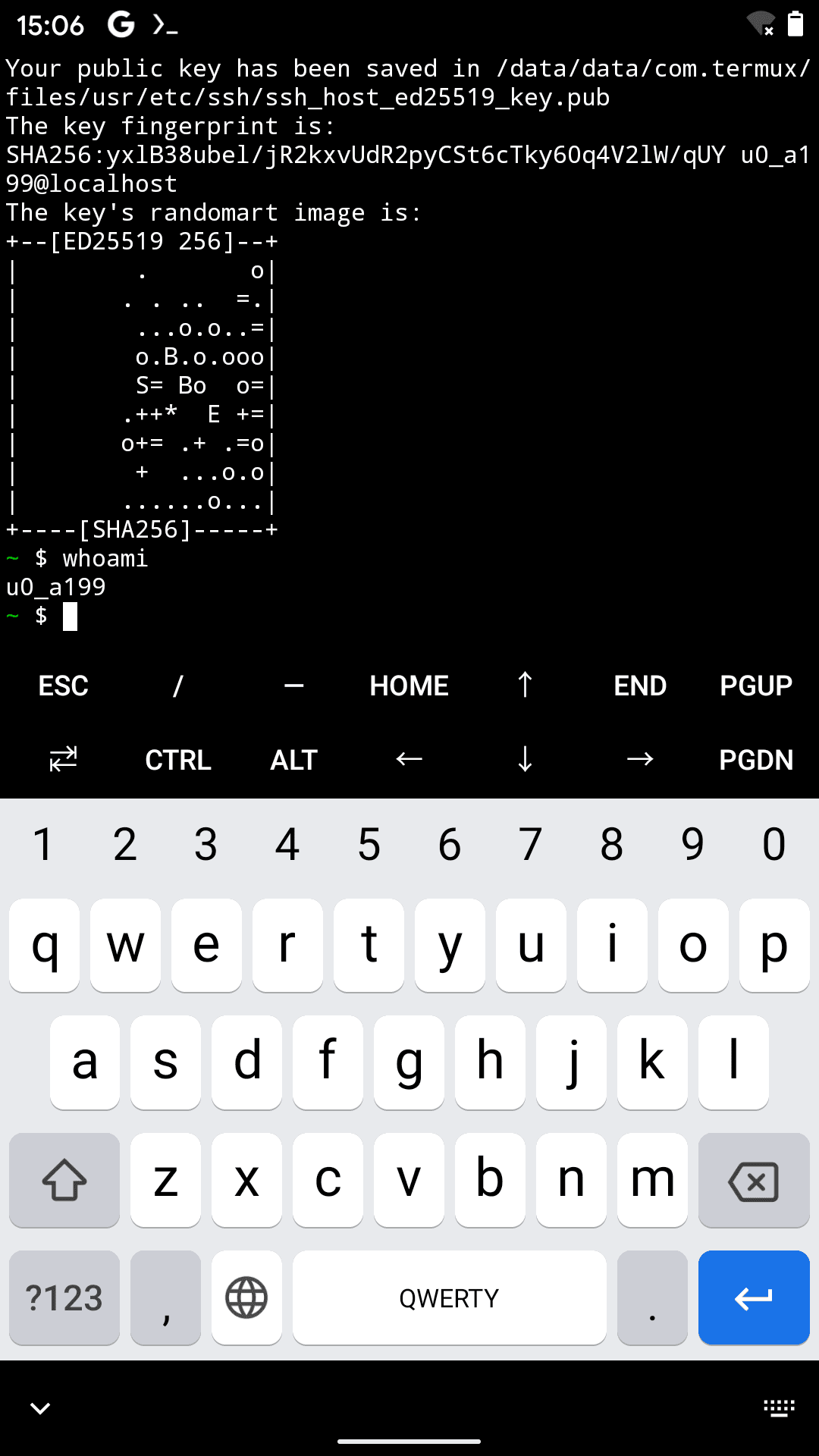The height and width of the screenshot is (1456, 819).
Task: Tap the tab key icon beside CTRL
Action: click(x=64, y=760)
